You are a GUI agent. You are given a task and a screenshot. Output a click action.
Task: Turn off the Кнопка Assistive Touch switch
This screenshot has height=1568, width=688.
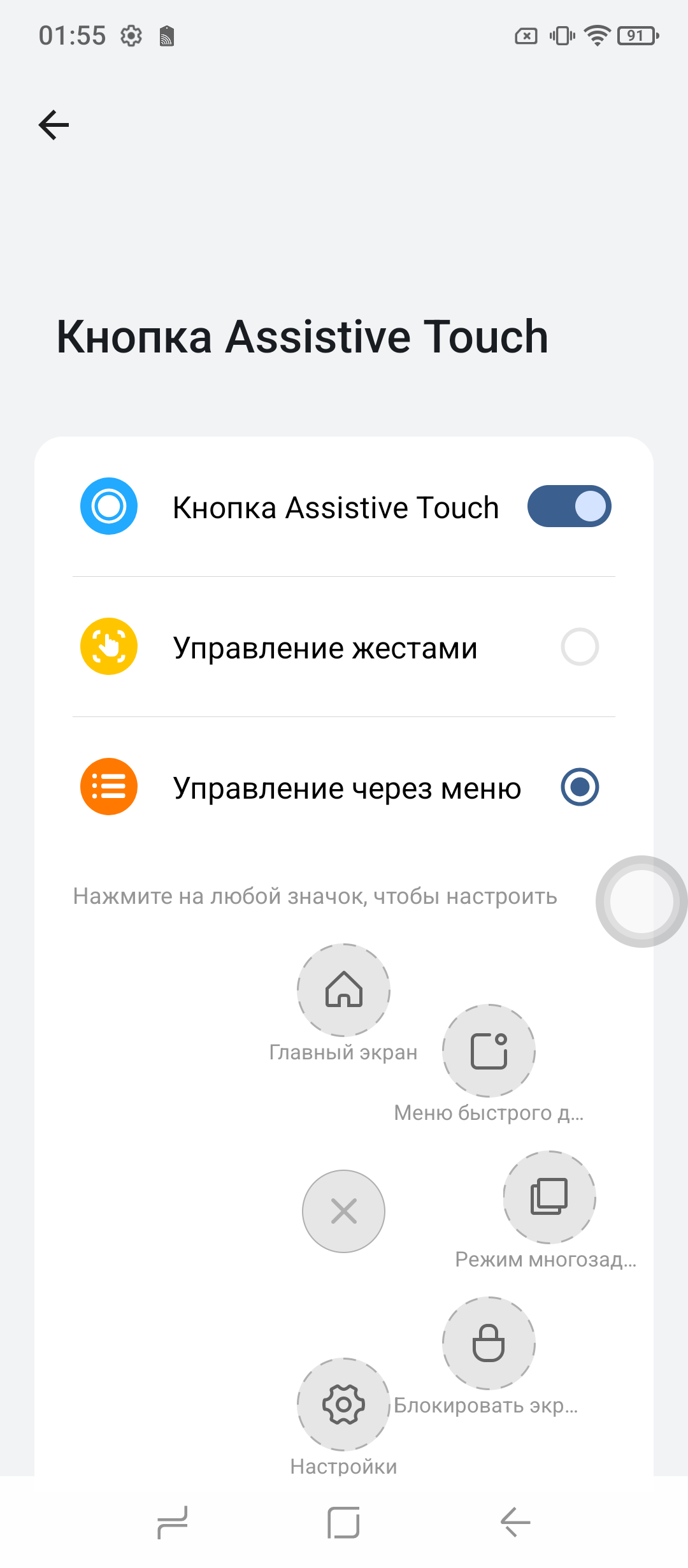point(569,507)
